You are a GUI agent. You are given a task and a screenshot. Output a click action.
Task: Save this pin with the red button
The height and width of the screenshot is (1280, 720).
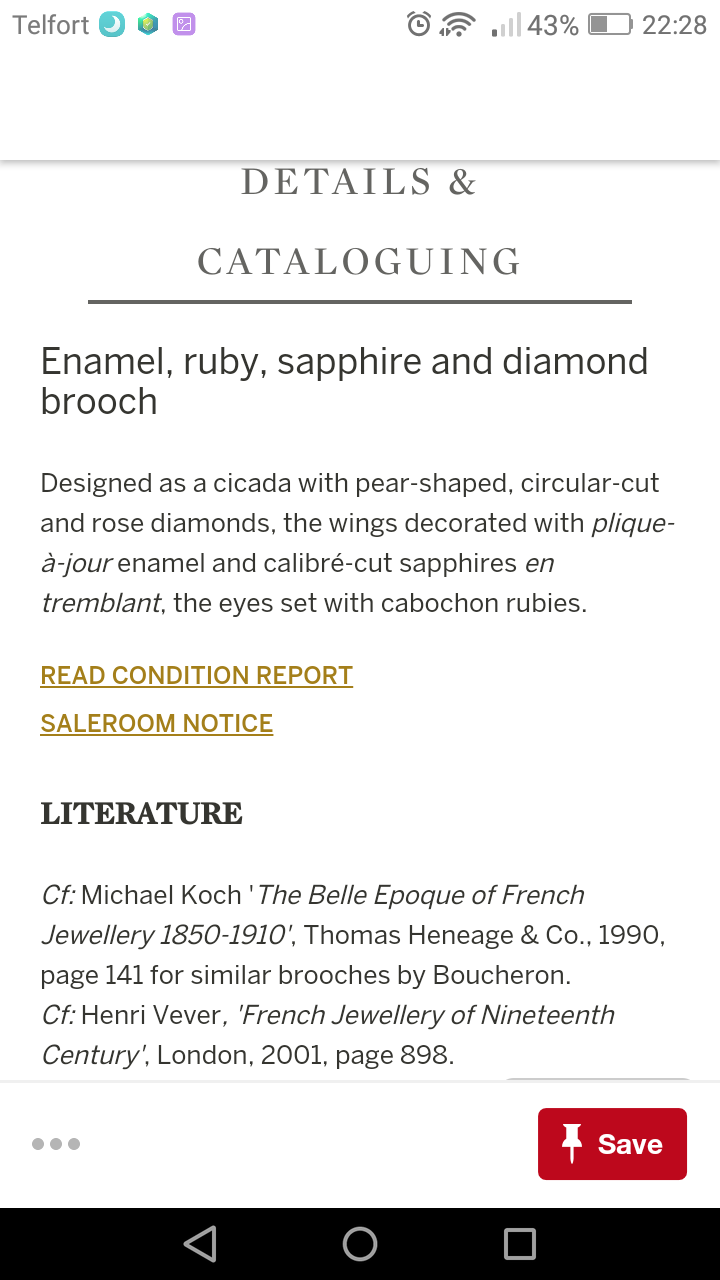612,1144
